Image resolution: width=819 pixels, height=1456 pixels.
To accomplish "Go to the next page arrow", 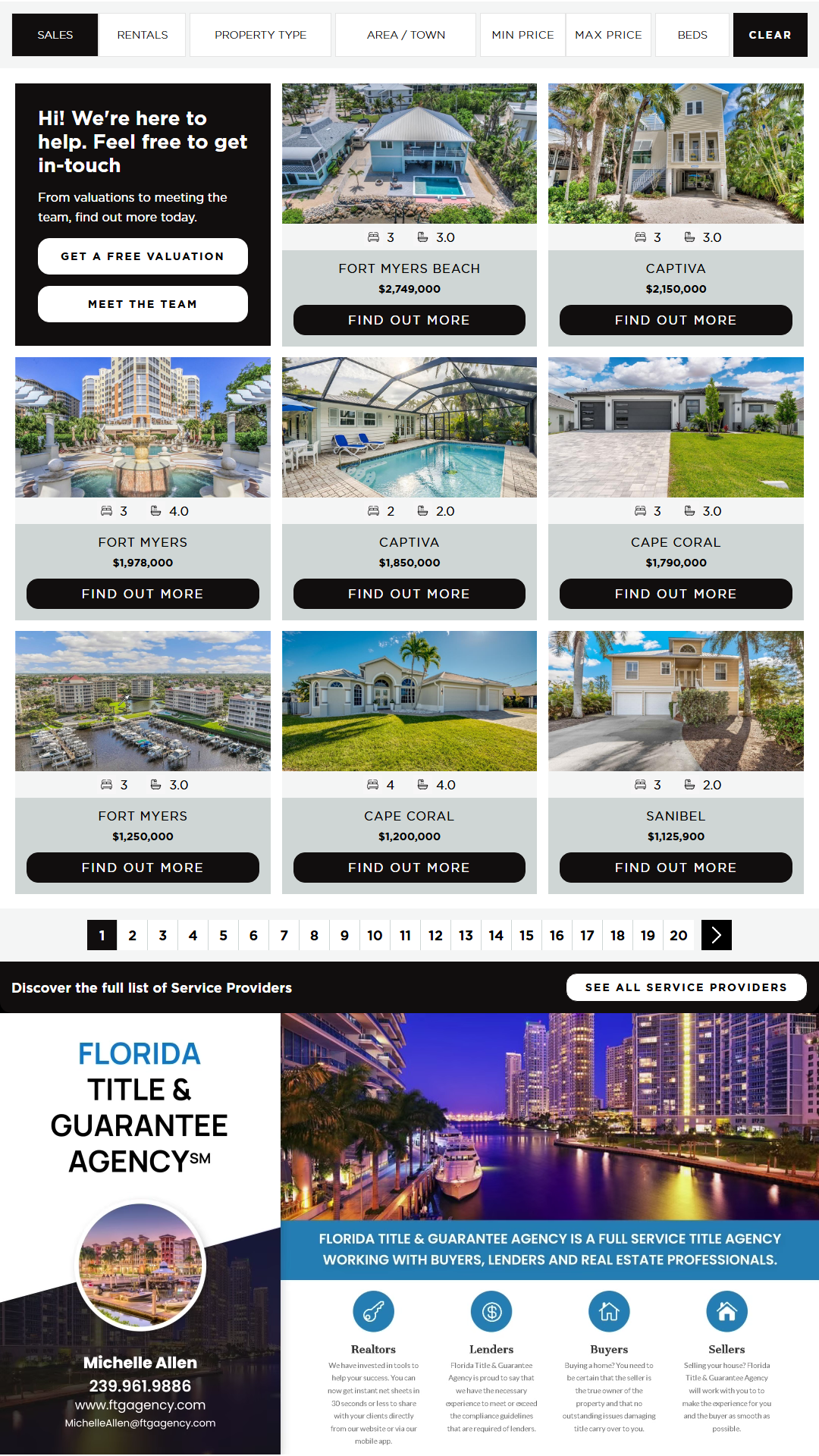I will click(x=717, y=935).
